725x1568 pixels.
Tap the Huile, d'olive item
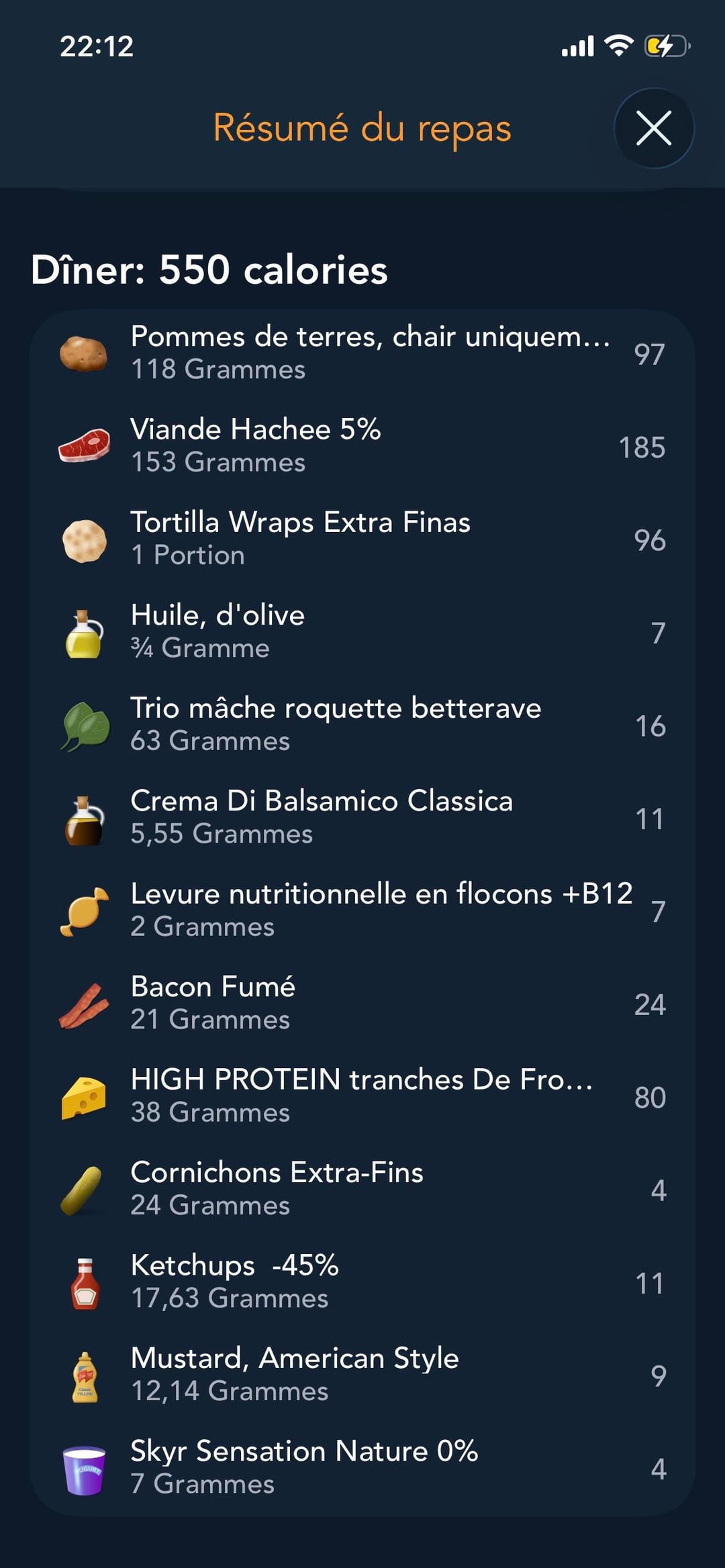(x=362, y=631)
